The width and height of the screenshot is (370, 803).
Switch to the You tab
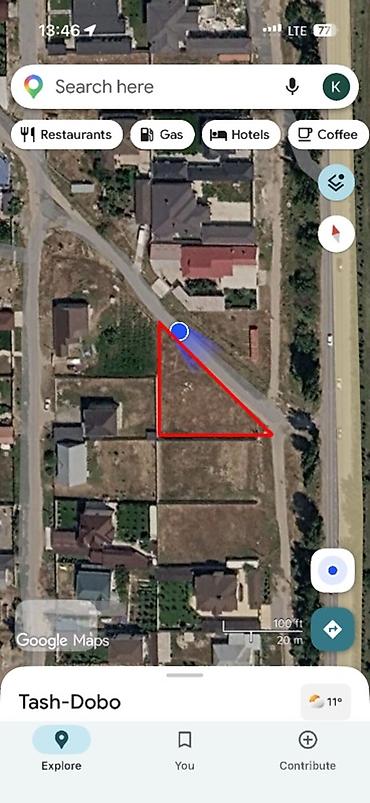coord(184,750)
